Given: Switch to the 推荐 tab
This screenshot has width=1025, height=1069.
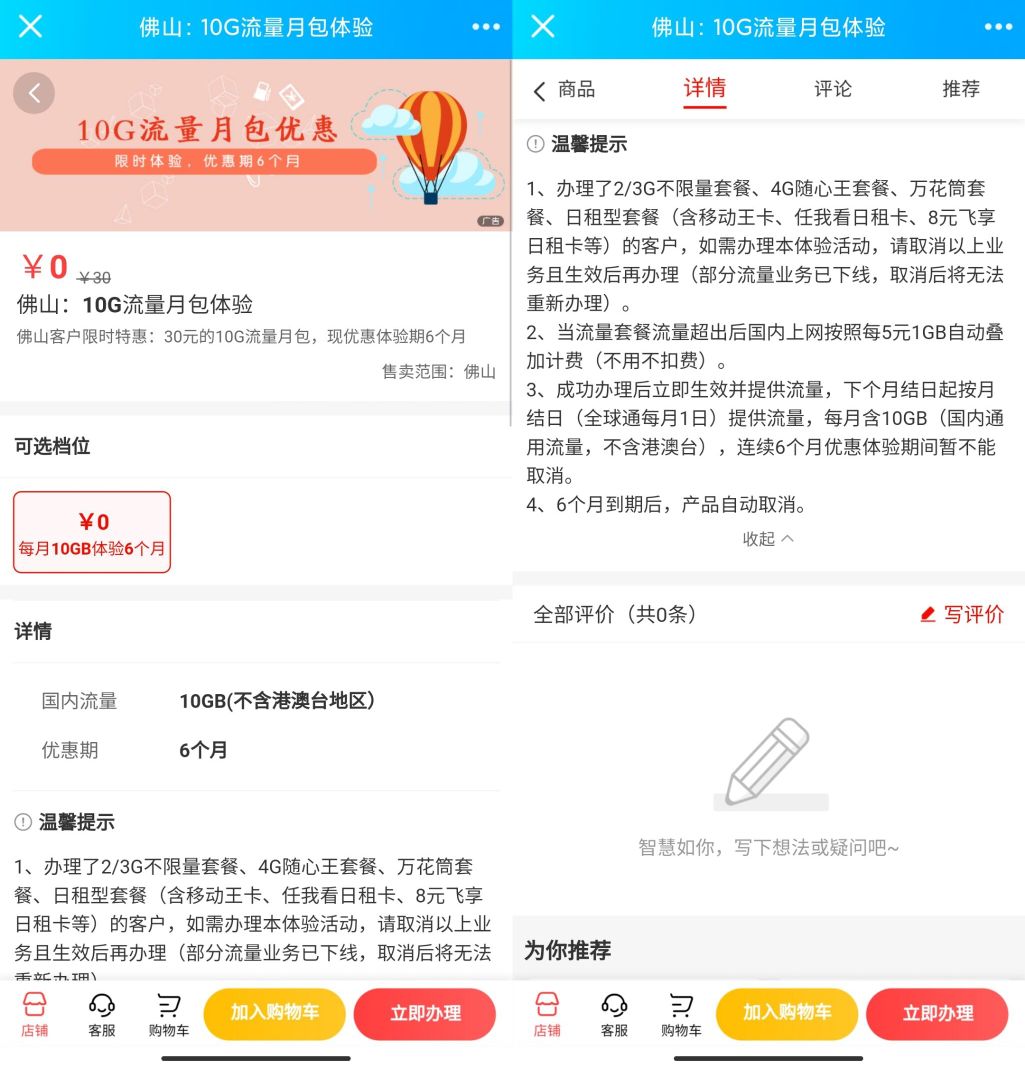Looking at the screenshot, I should coord(960,89).
